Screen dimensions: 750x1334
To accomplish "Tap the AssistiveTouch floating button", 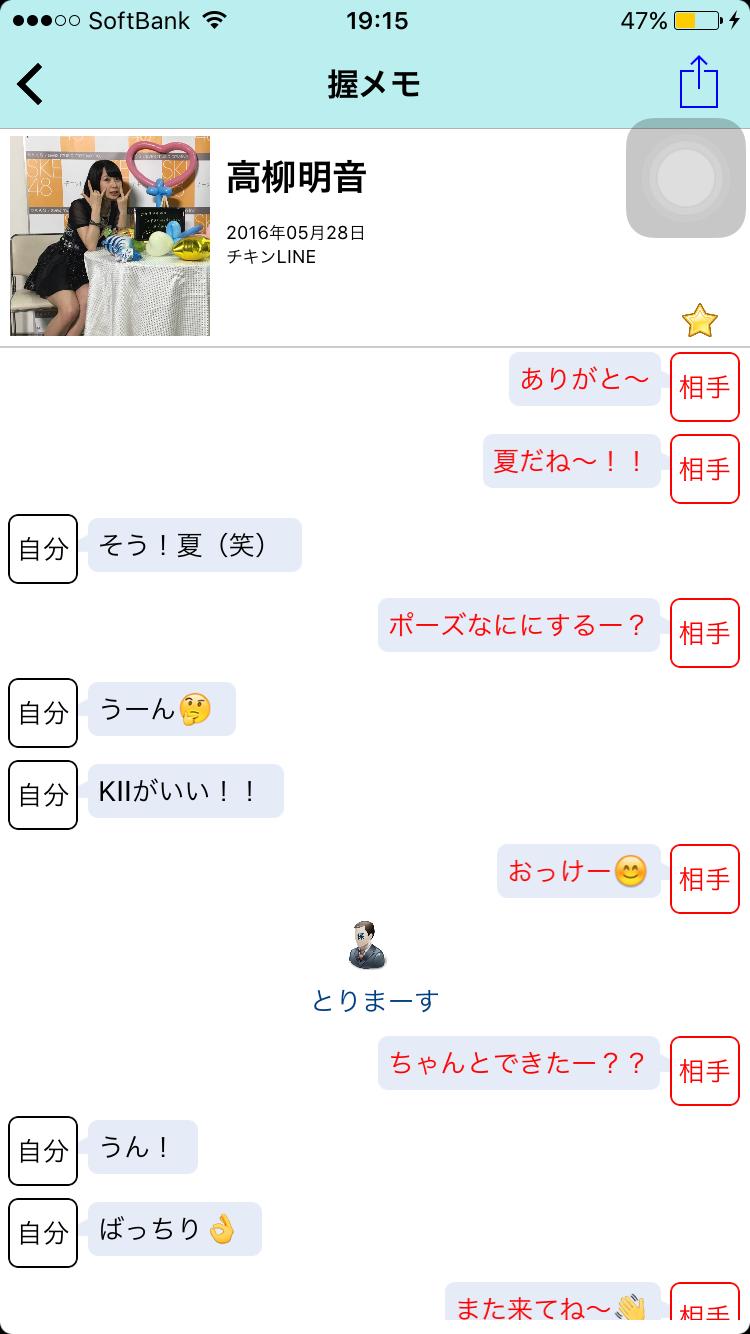I will click(x=685, y=178).
